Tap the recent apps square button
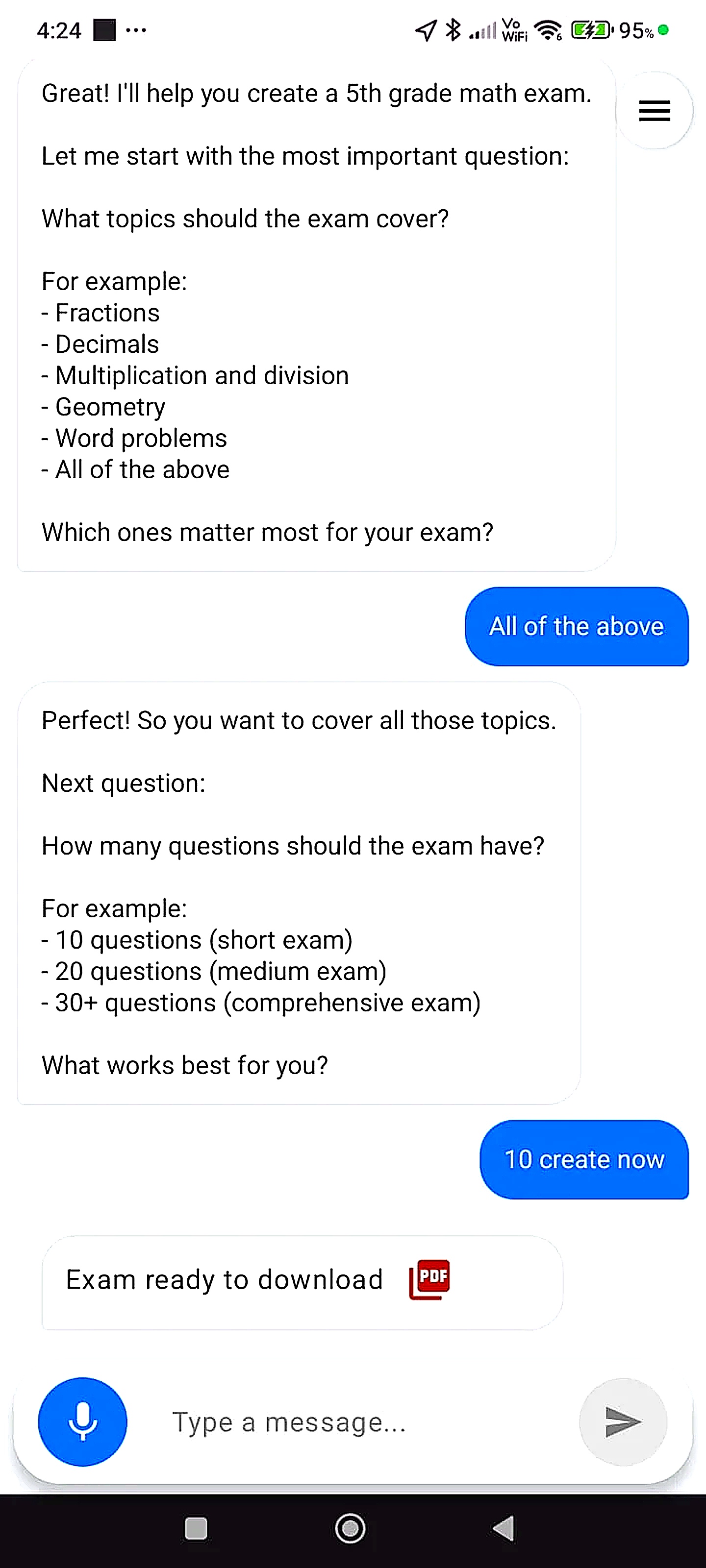Screen dimensions: 706x1568 pos(194,1529)
